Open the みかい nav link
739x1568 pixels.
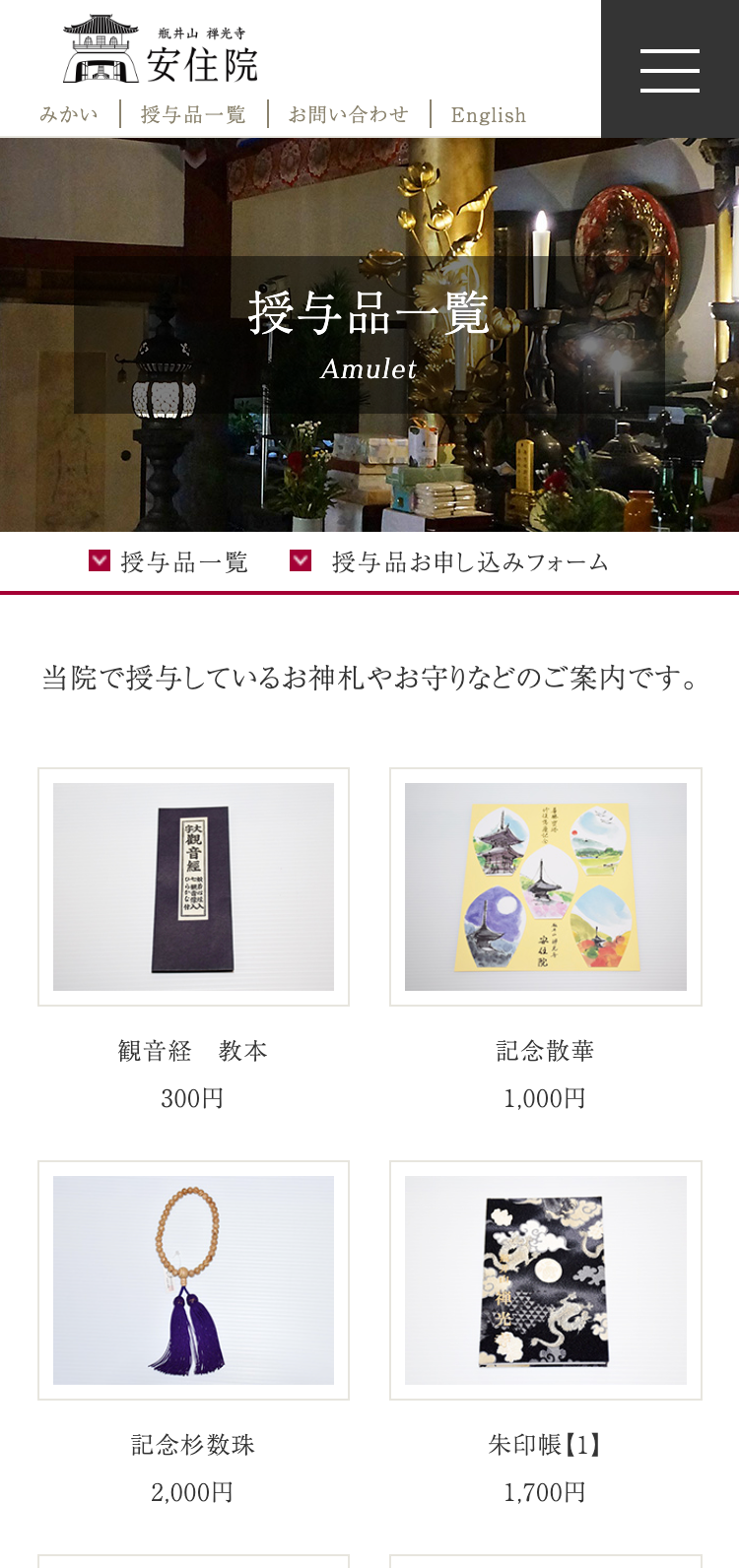69,115
